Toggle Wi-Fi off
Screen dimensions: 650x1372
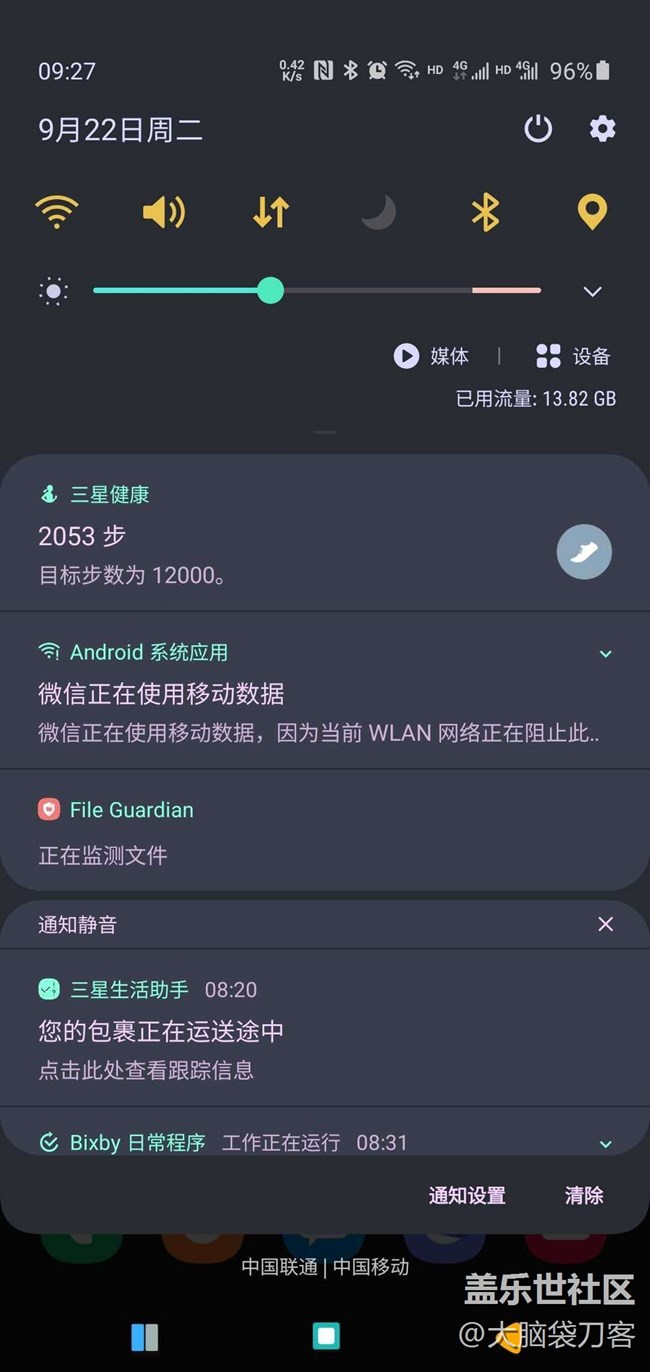coord(57,212)
